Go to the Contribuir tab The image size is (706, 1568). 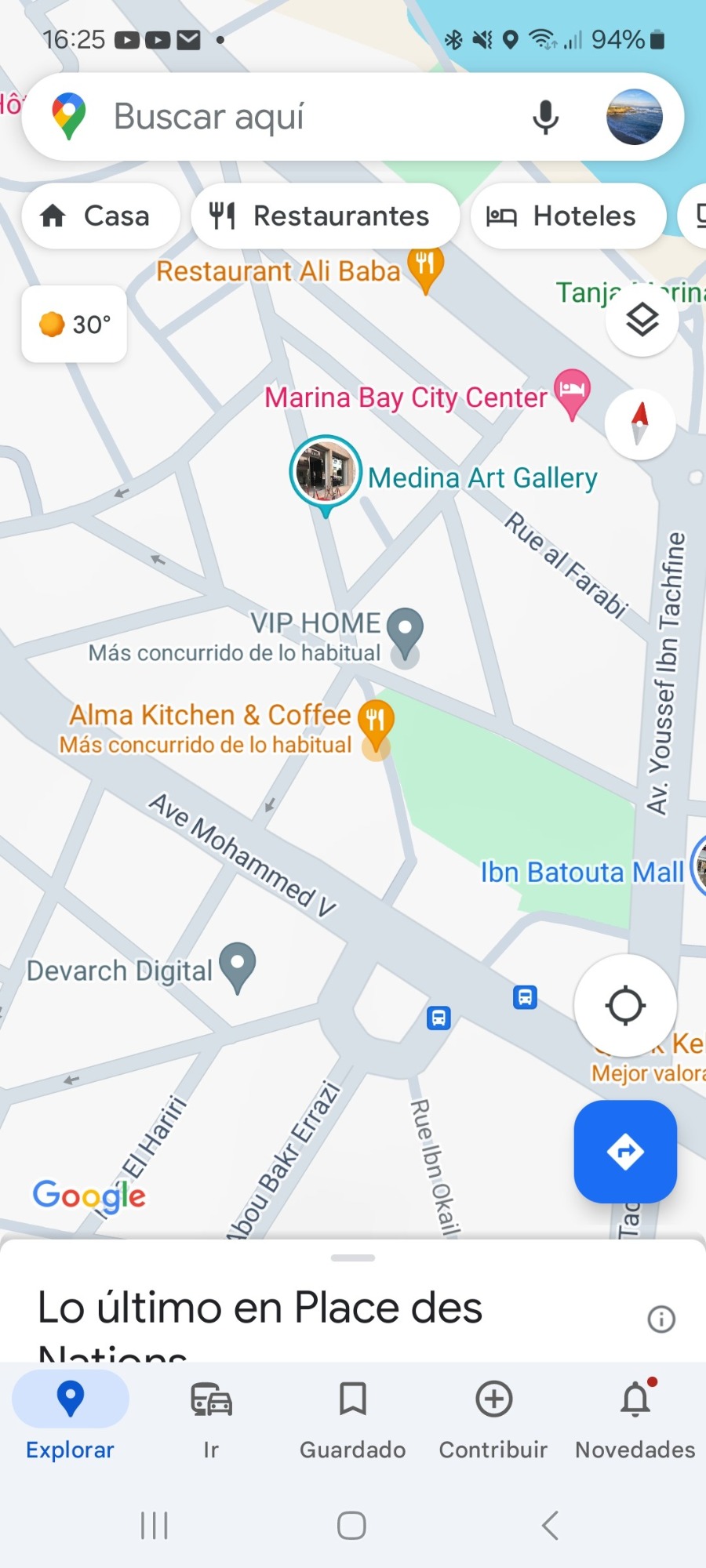(493, 1419)
